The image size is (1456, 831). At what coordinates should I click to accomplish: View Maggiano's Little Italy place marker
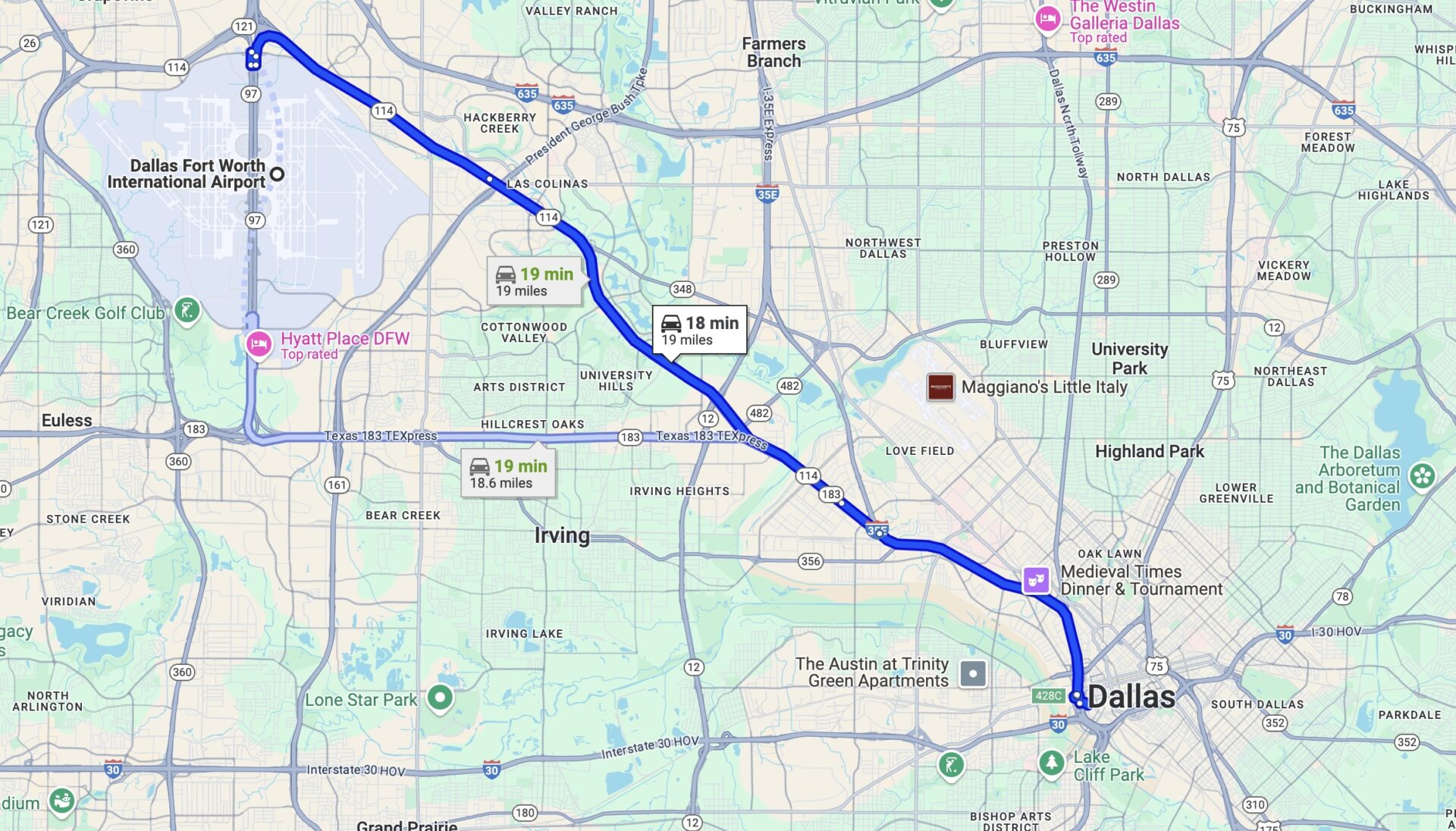tap(940, 387)
